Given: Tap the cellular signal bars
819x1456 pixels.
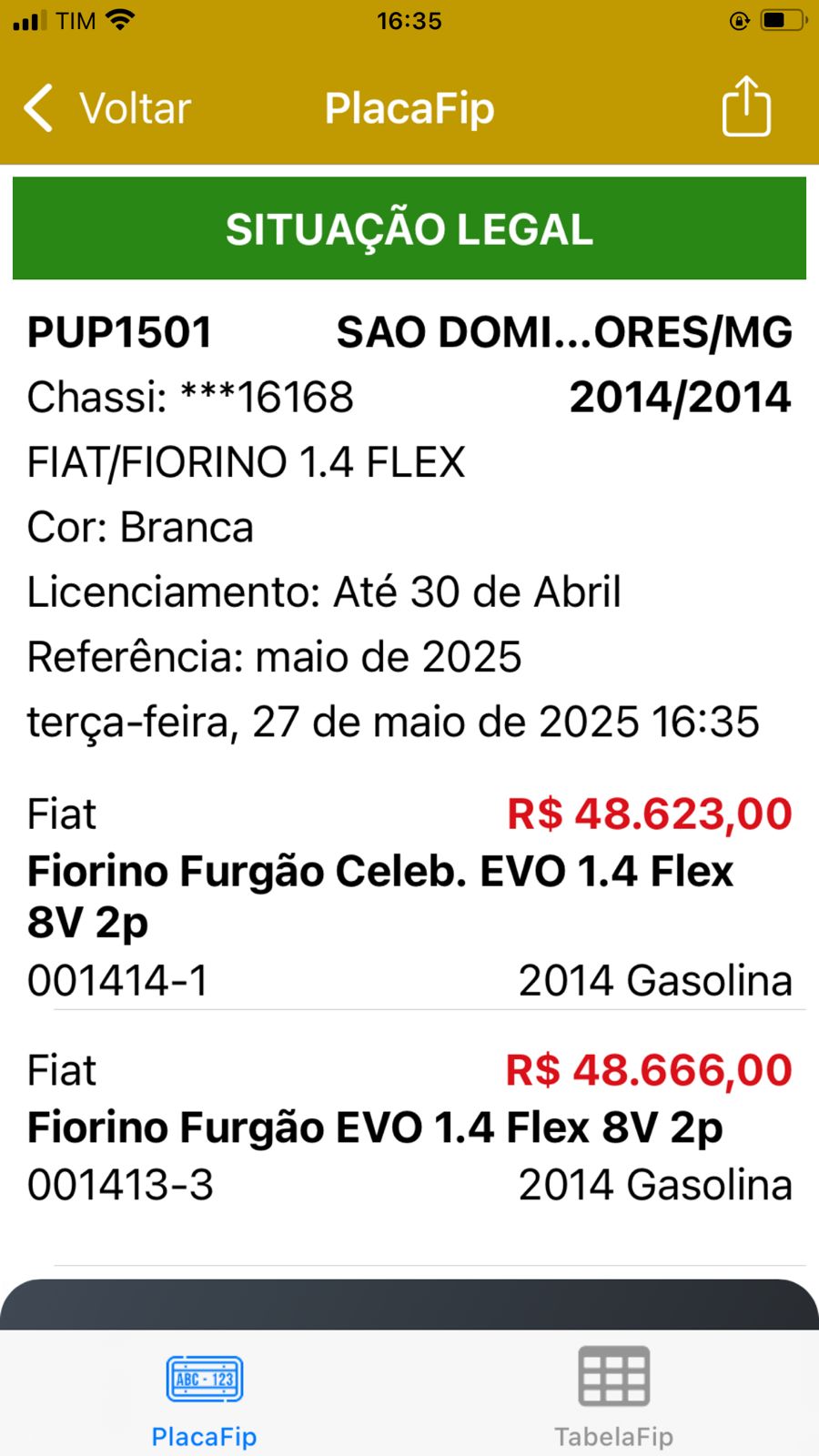Looking at the screenshot, I should point(29,19).
